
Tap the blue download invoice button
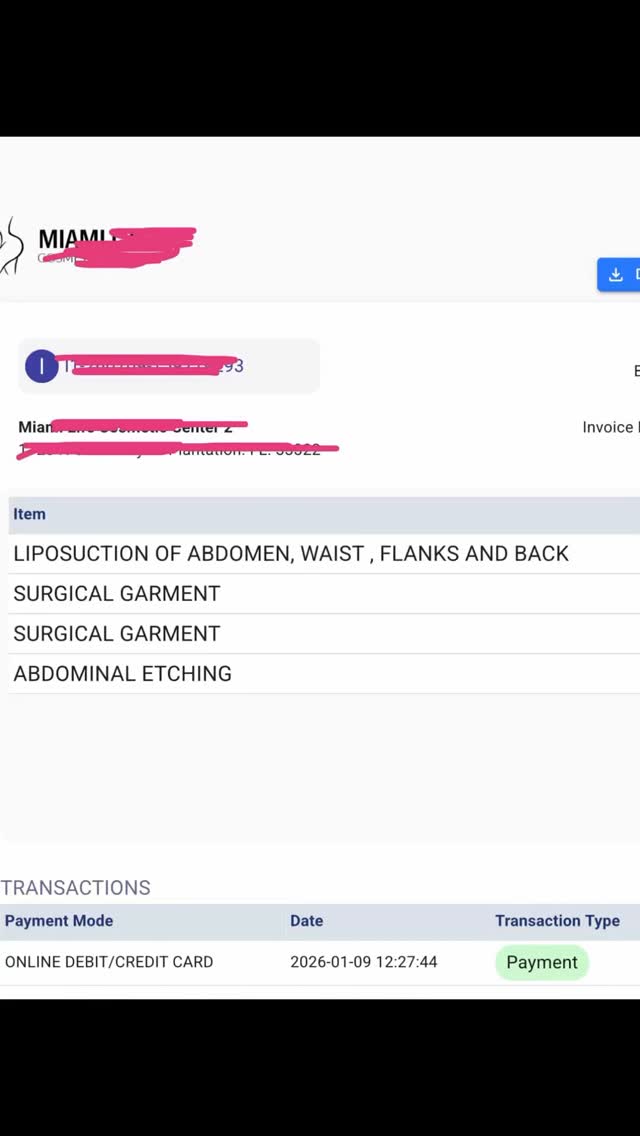619,275
